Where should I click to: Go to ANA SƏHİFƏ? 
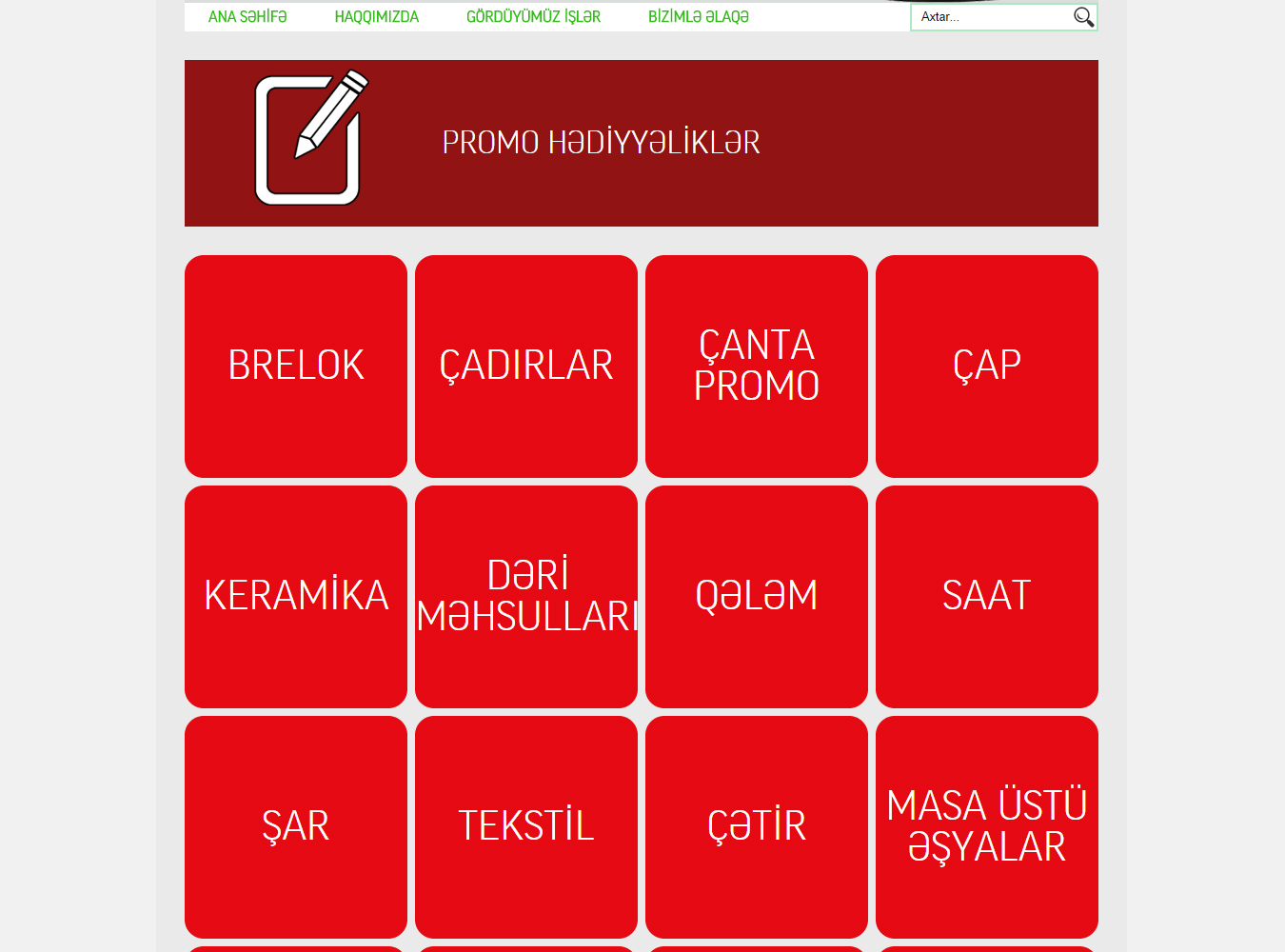click(x=247, y=17)
